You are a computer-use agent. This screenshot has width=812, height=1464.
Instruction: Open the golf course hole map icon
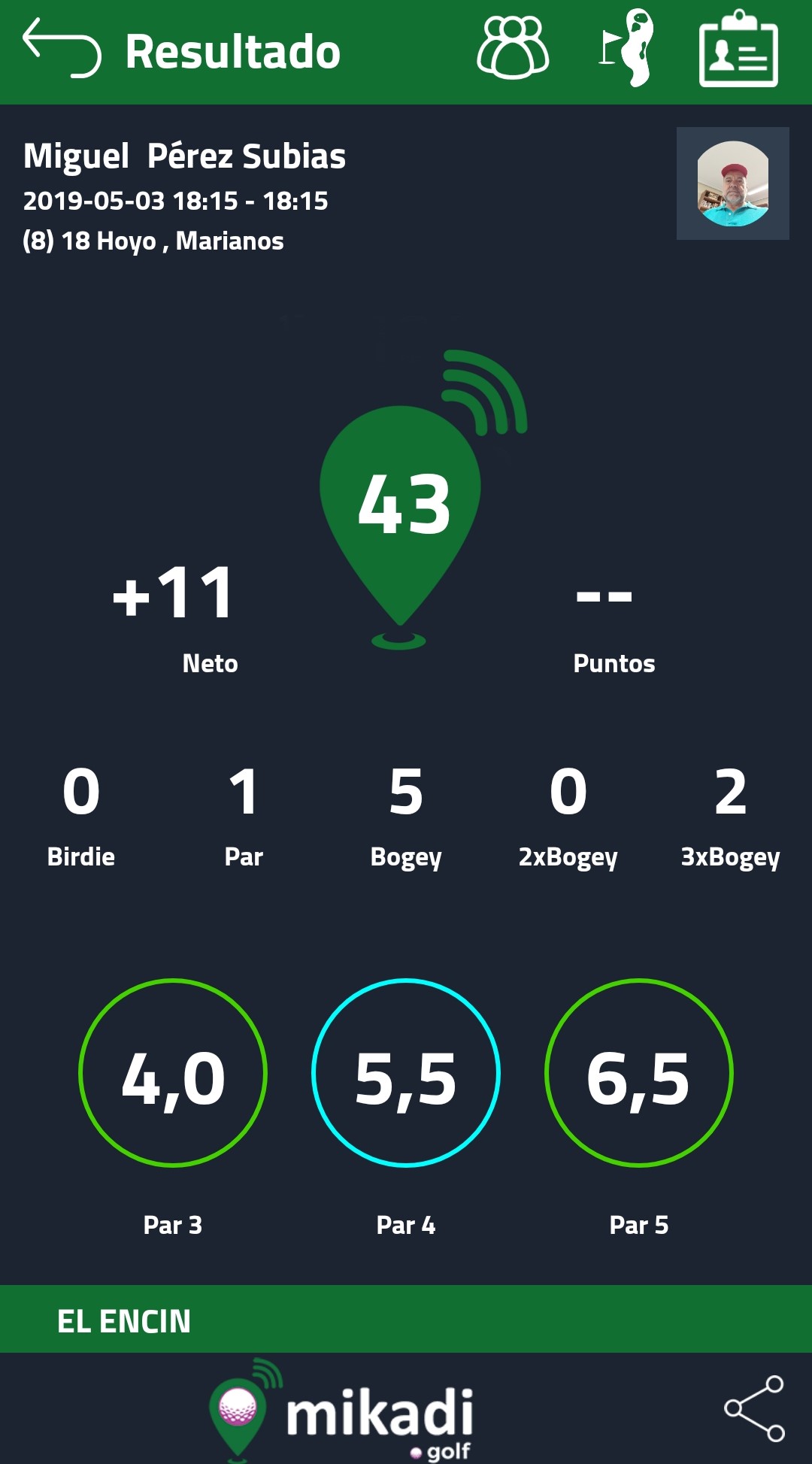point(629,48)
